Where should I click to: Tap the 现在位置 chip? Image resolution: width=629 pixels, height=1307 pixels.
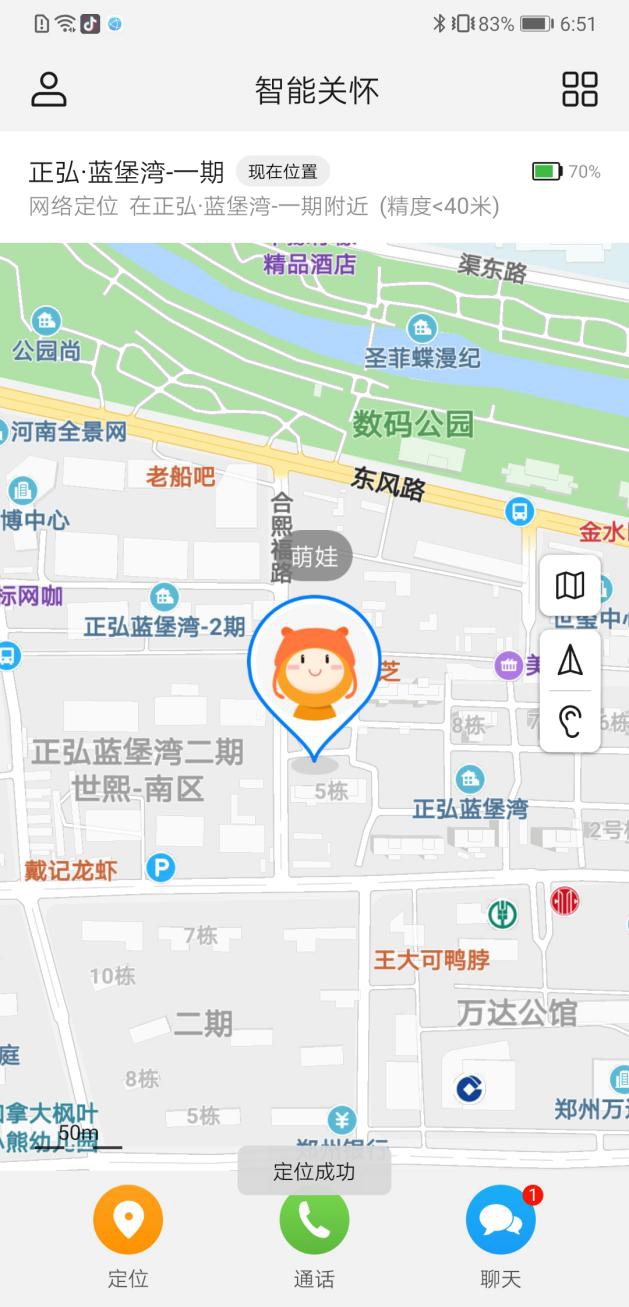coord(283,172)
